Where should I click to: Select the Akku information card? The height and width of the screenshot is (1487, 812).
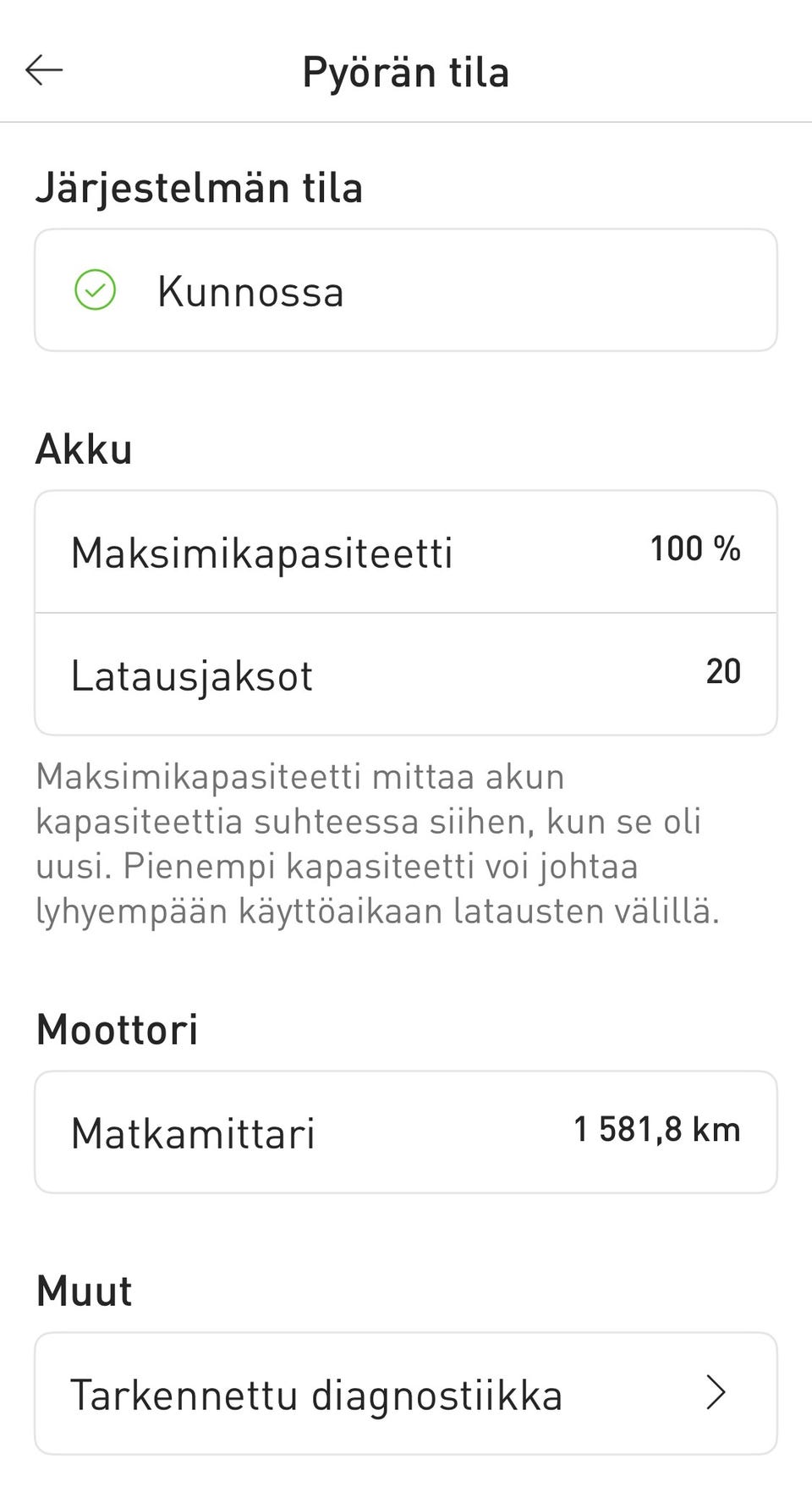pos(404,609)
